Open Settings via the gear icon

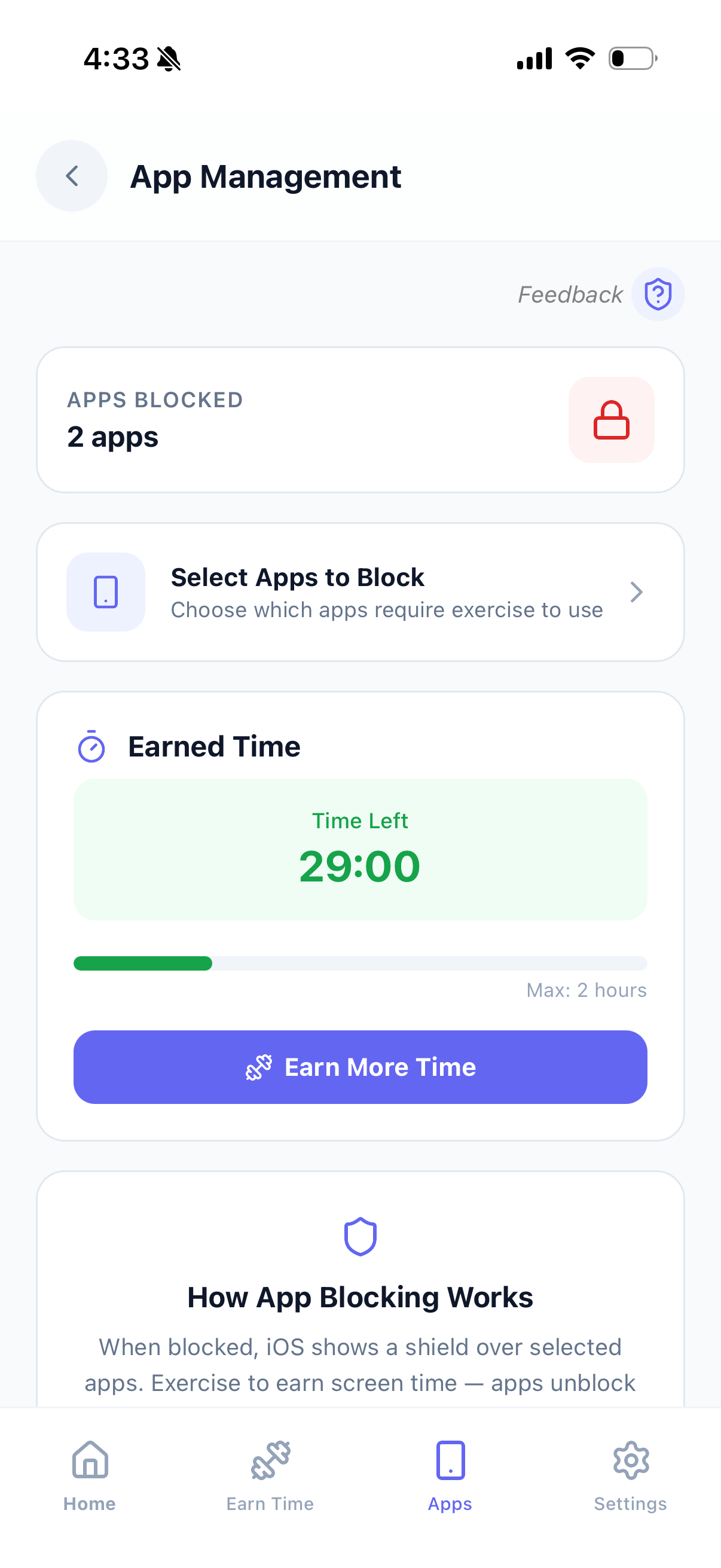[631, 1460]
